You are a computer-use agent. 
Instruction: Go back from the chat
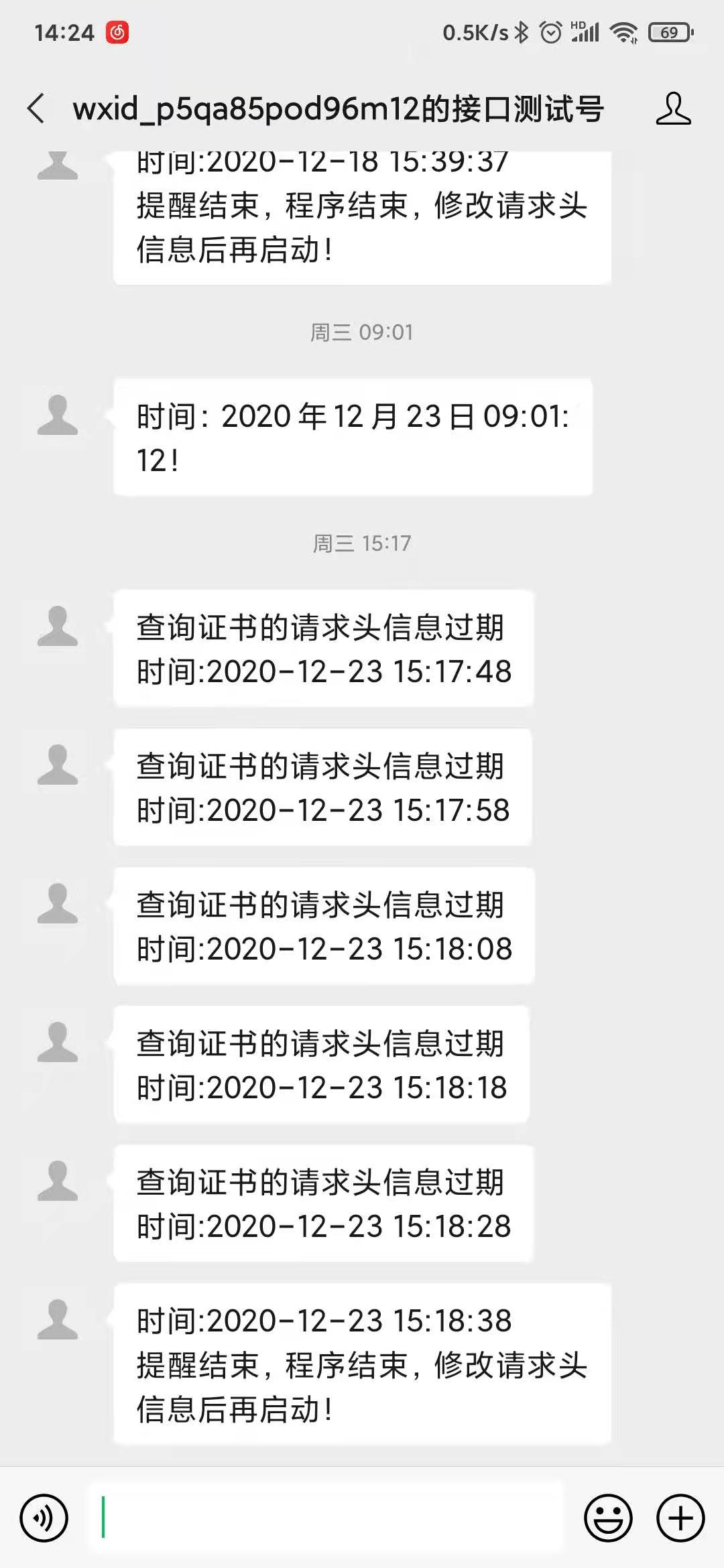pyautogui.click(x=36, y=109)
